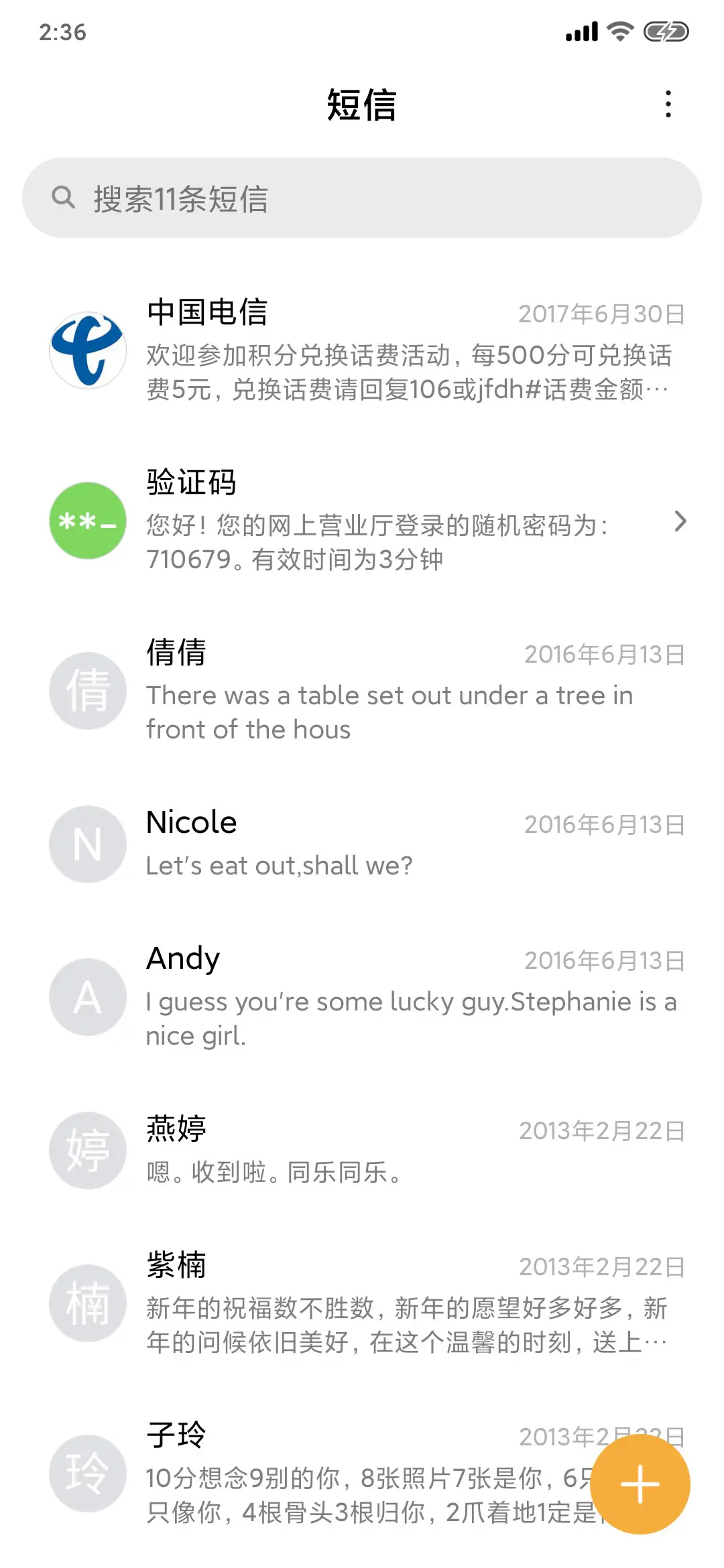Image resolution: width=724 pixels, height=1568 pixels.
Task: Open Nicole's conversation thread
Action: (369, 844)
